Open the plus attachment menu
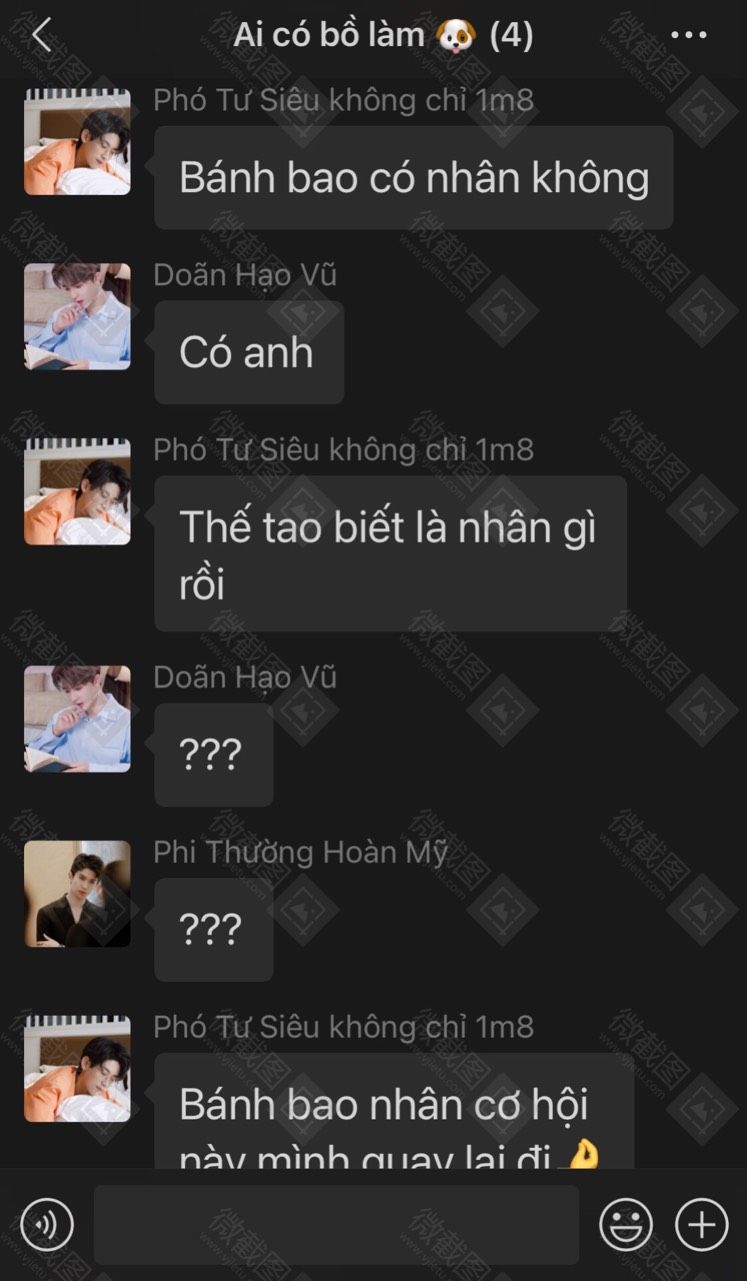The image size is (747, 1281). pos(702,1224)
